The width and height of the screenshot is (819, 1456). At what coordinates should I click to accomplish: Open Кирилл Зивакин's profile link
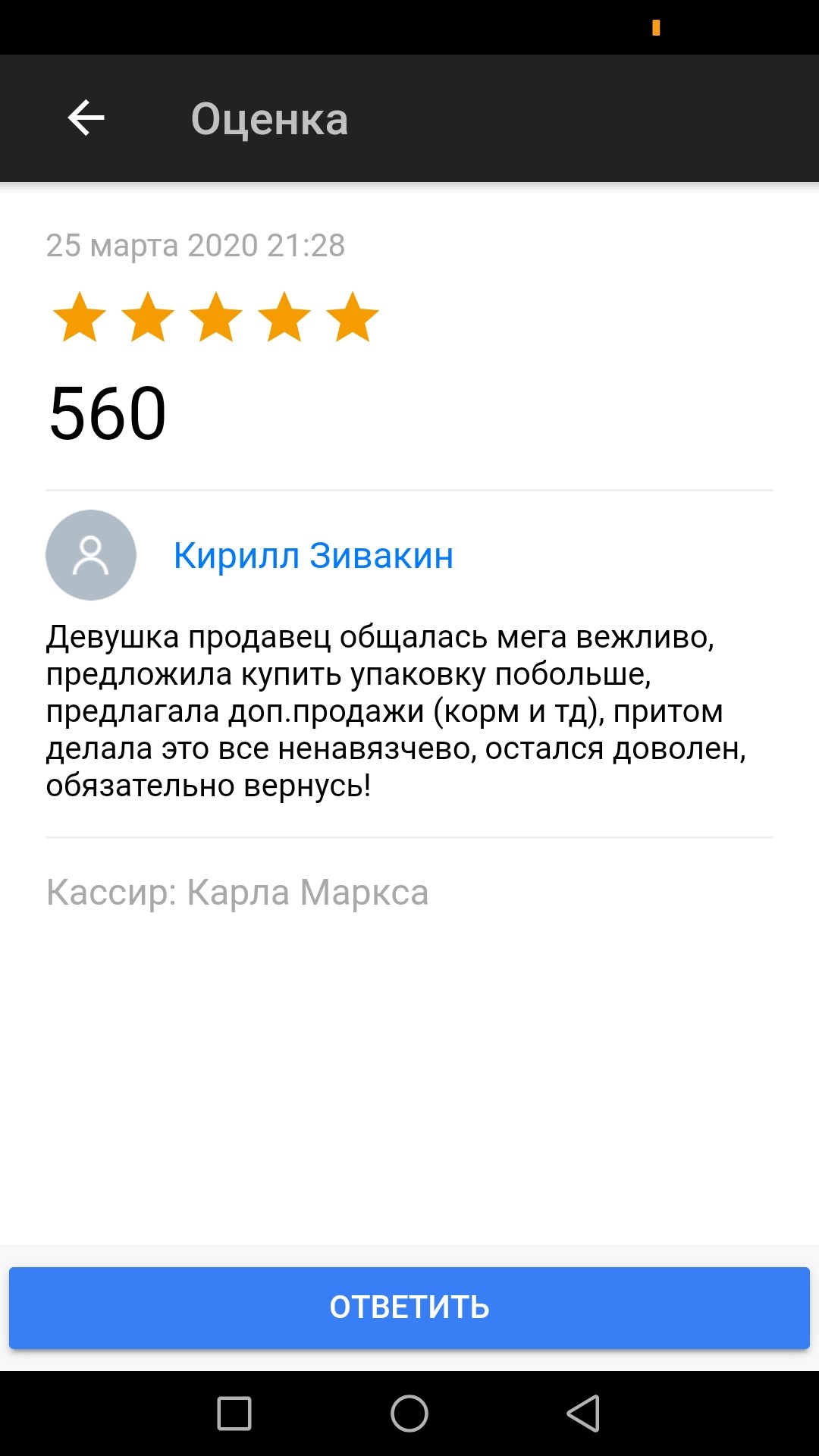[x=313, y=555]
